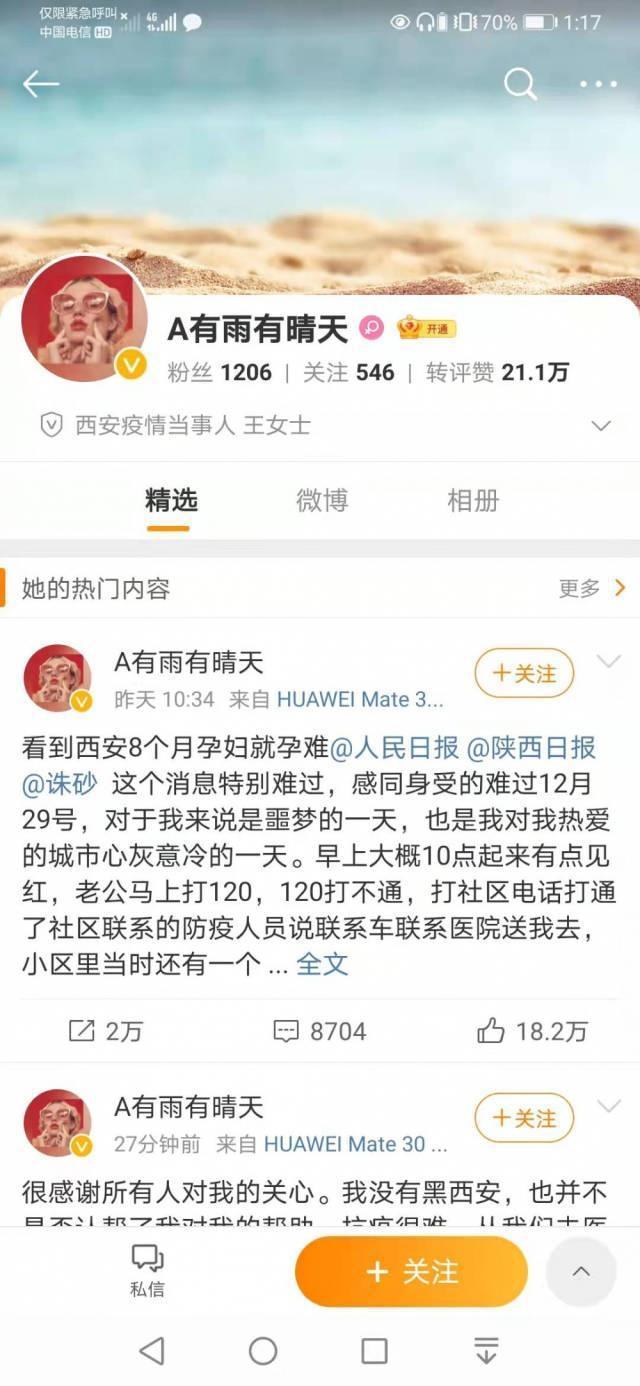Select the 精选 tab
The width and height of the screenshot is (640, 1386).
point(172,500)
